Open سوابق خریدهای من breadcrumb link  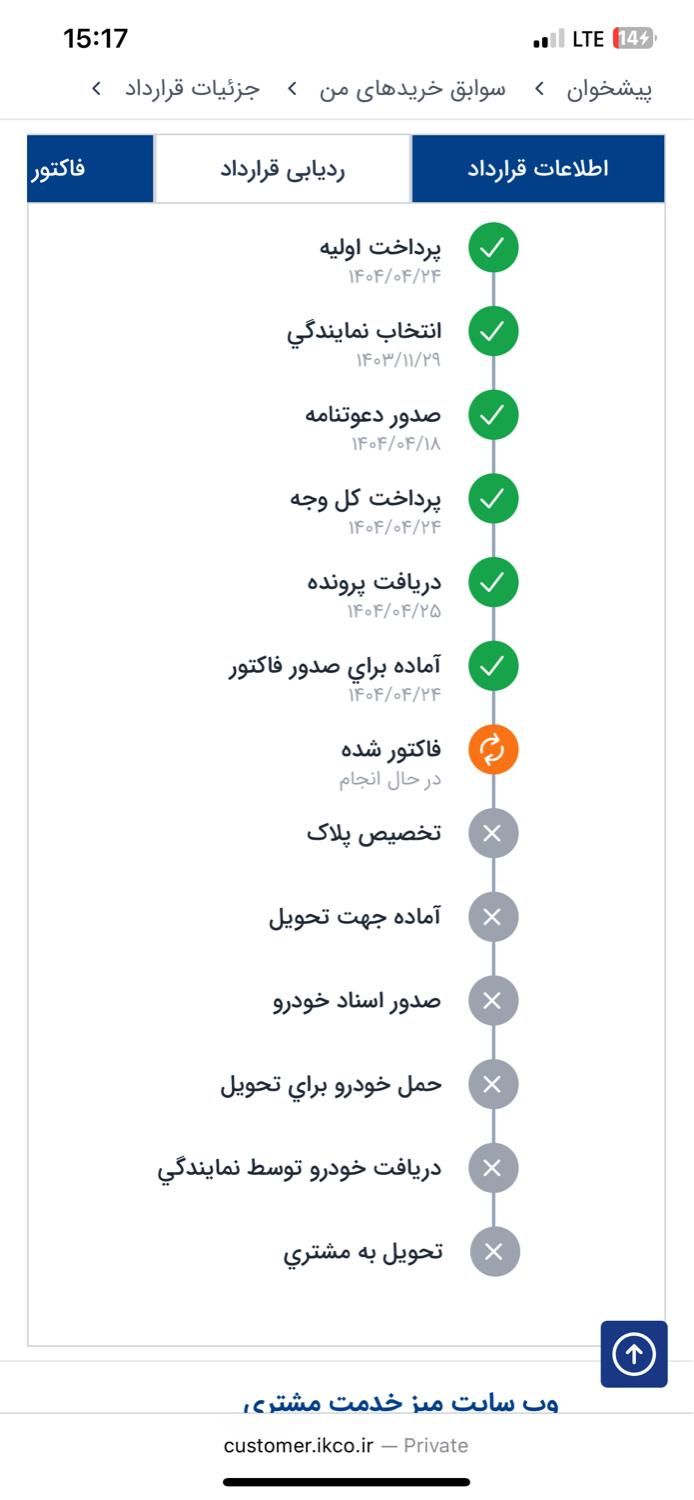pos(413,89)
